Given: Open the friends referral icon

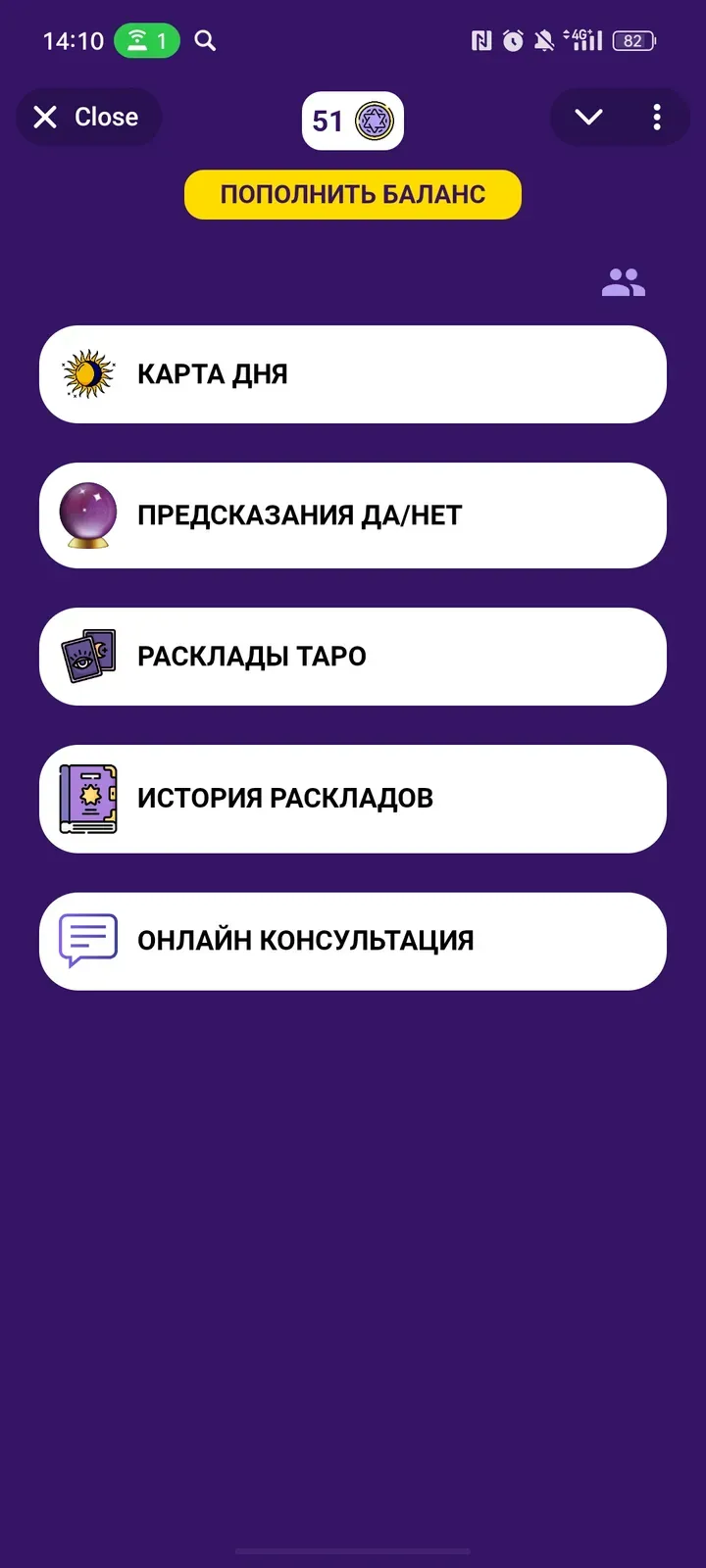Looking at the screenshot, I should tap(623, 283).
